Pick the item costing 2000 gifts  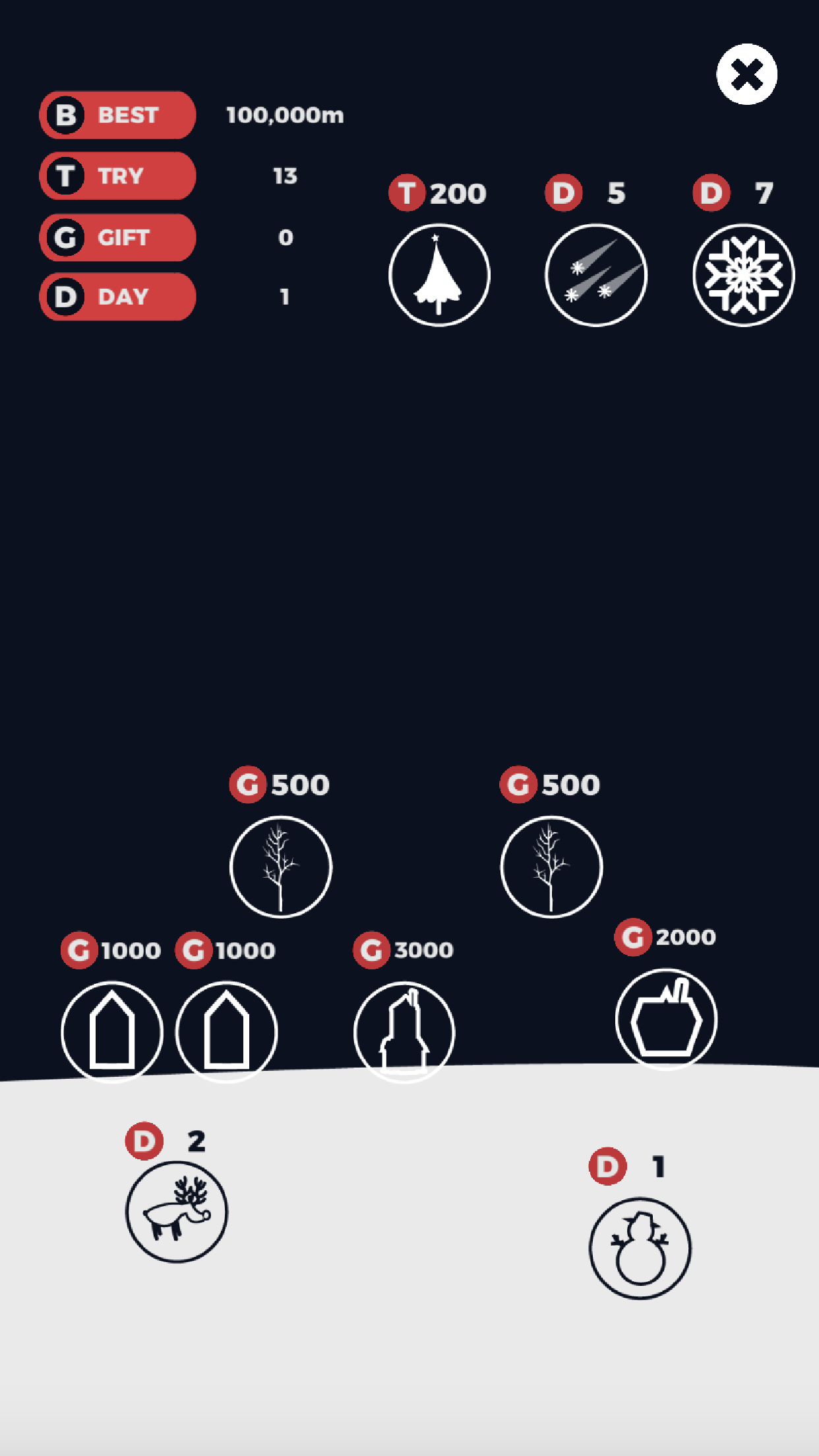(x=666, y=1019)
